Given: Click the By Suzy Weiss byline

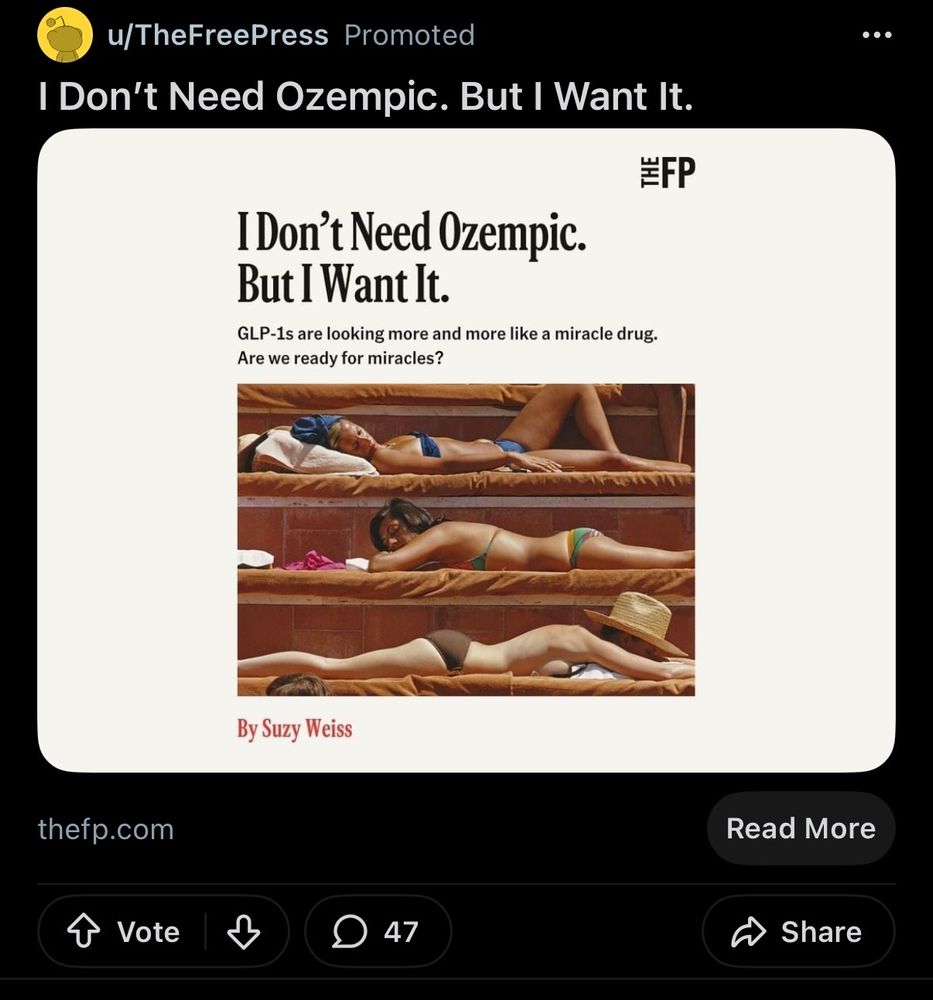Looking at the screenshot, I should click(296, 729).
